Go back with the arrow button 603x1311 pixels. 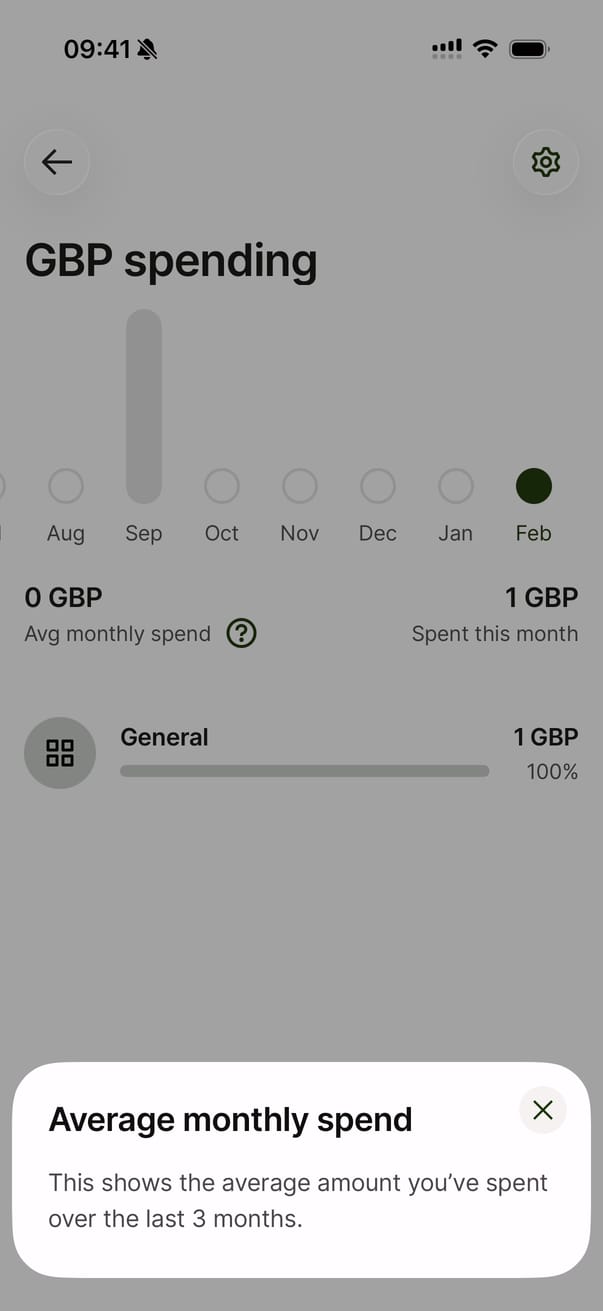click(x=57, y=162)
